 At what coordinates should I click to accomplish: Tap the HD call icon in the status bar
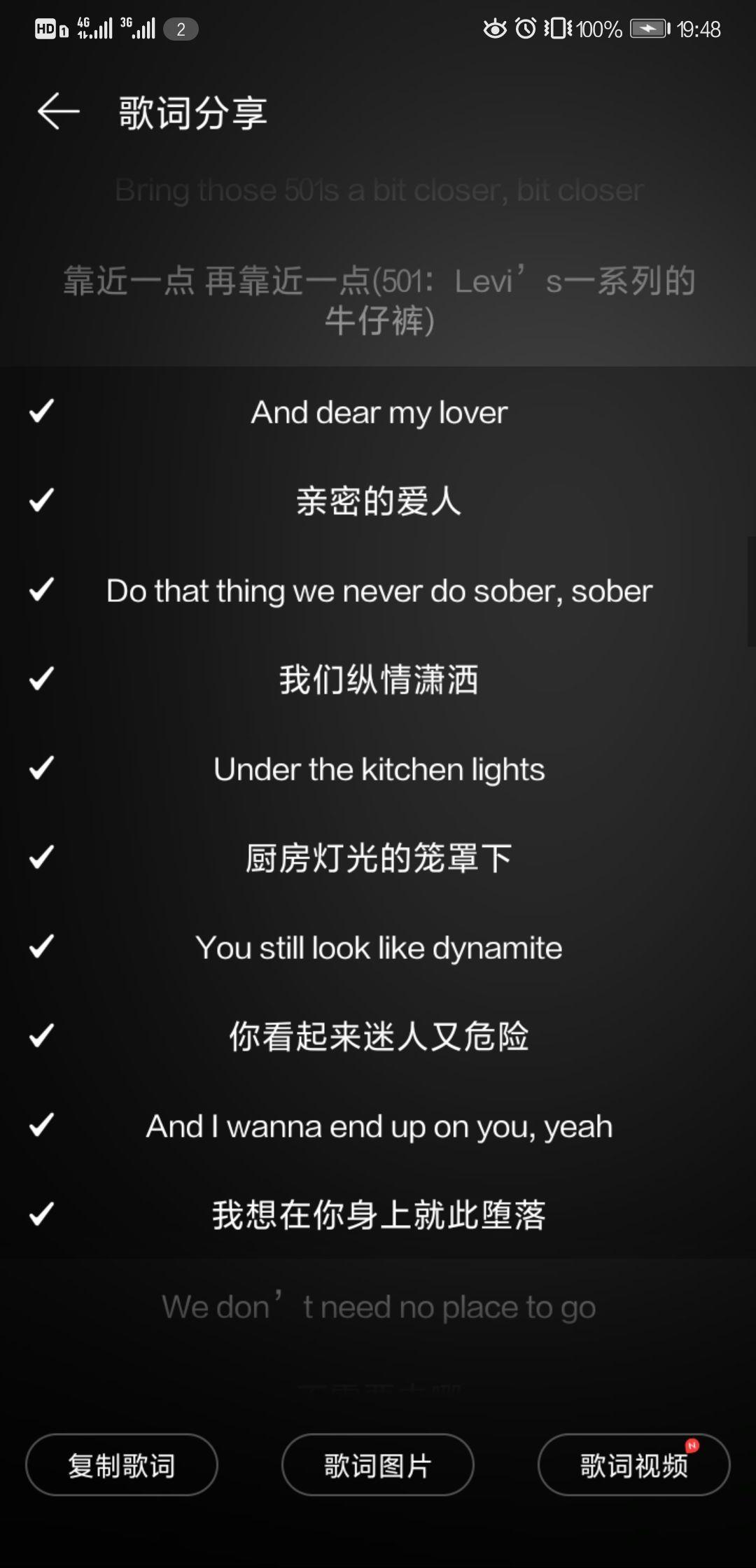pyautogui.click(x=47, y=28)
